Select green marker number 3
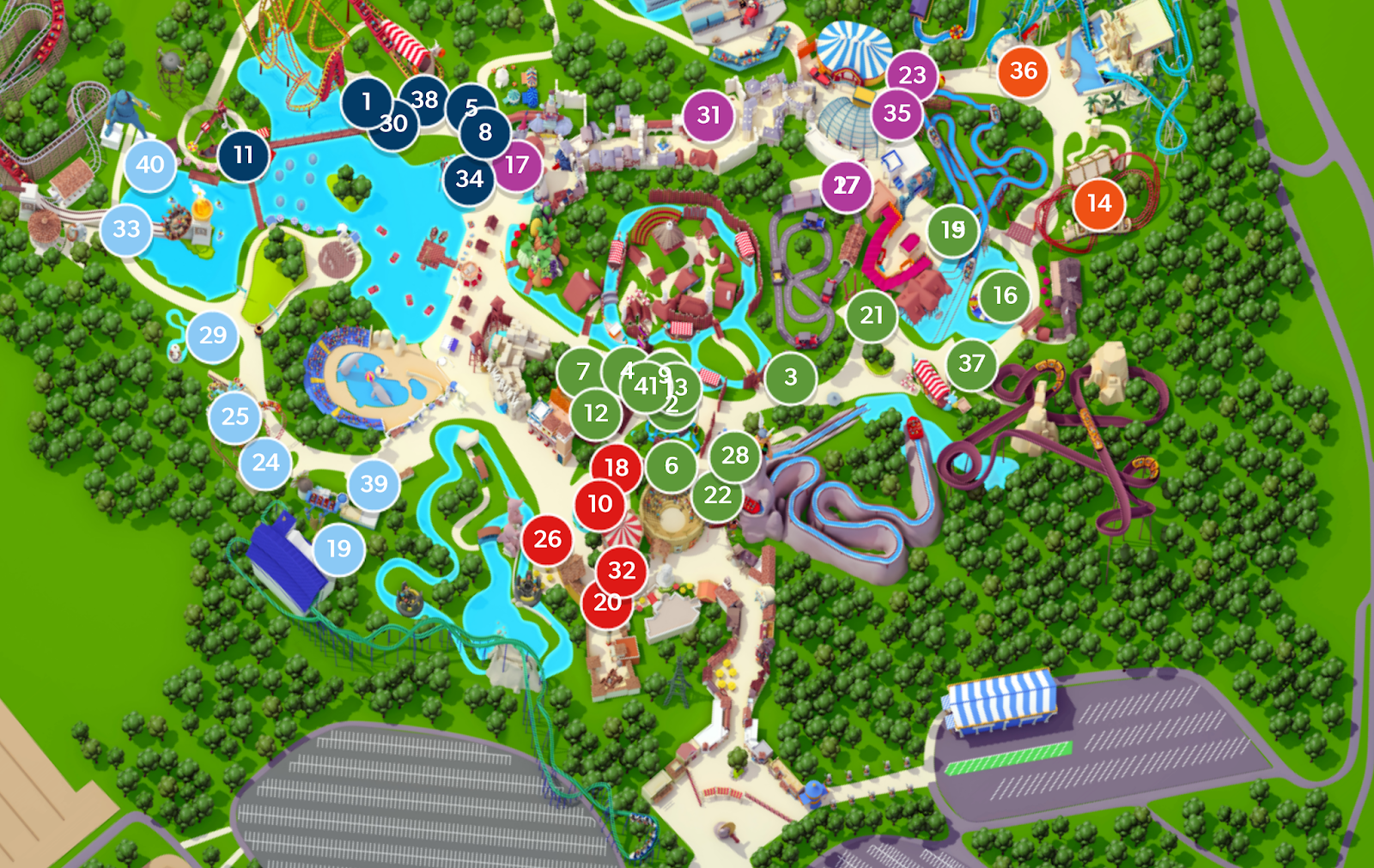1374x868 pixels. [790, 377]
